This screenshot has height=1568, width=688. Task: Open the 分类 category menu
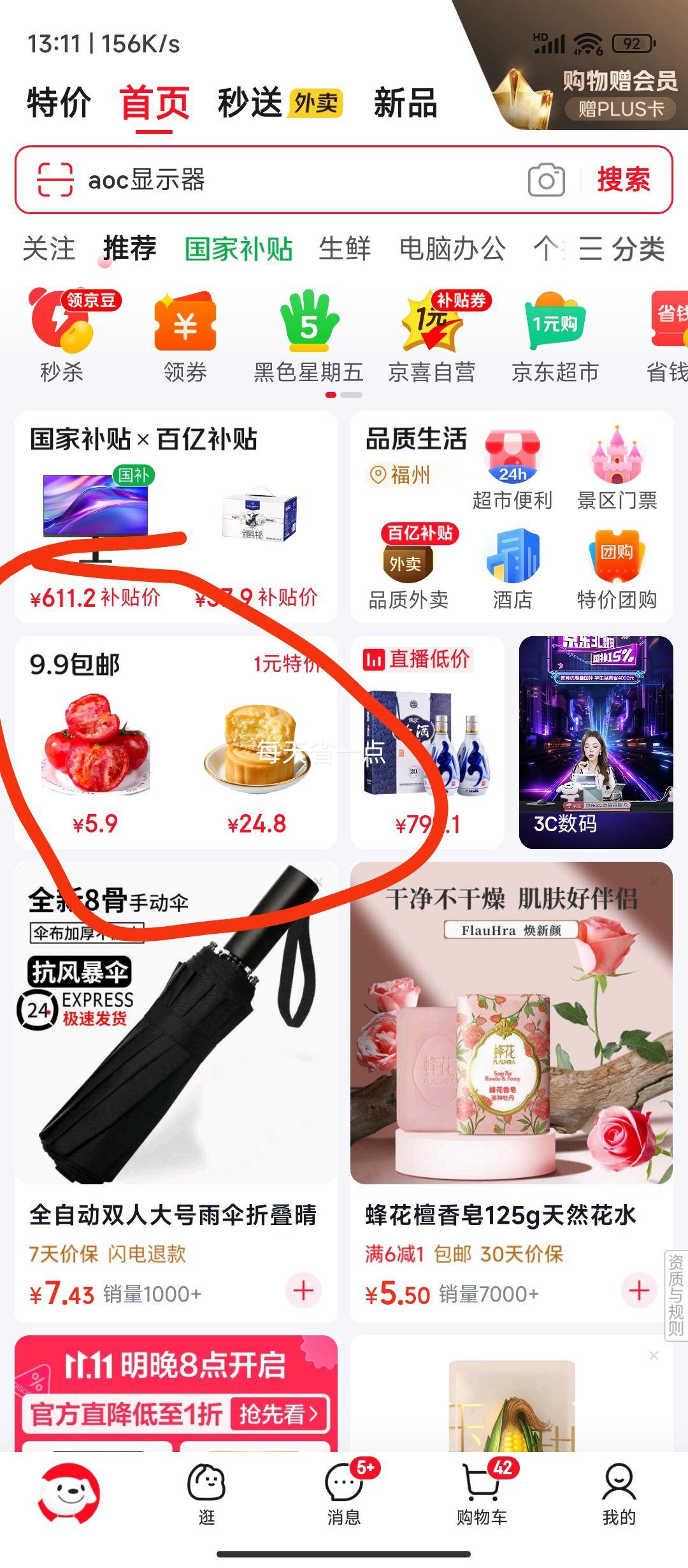click(x=622, y=249)
